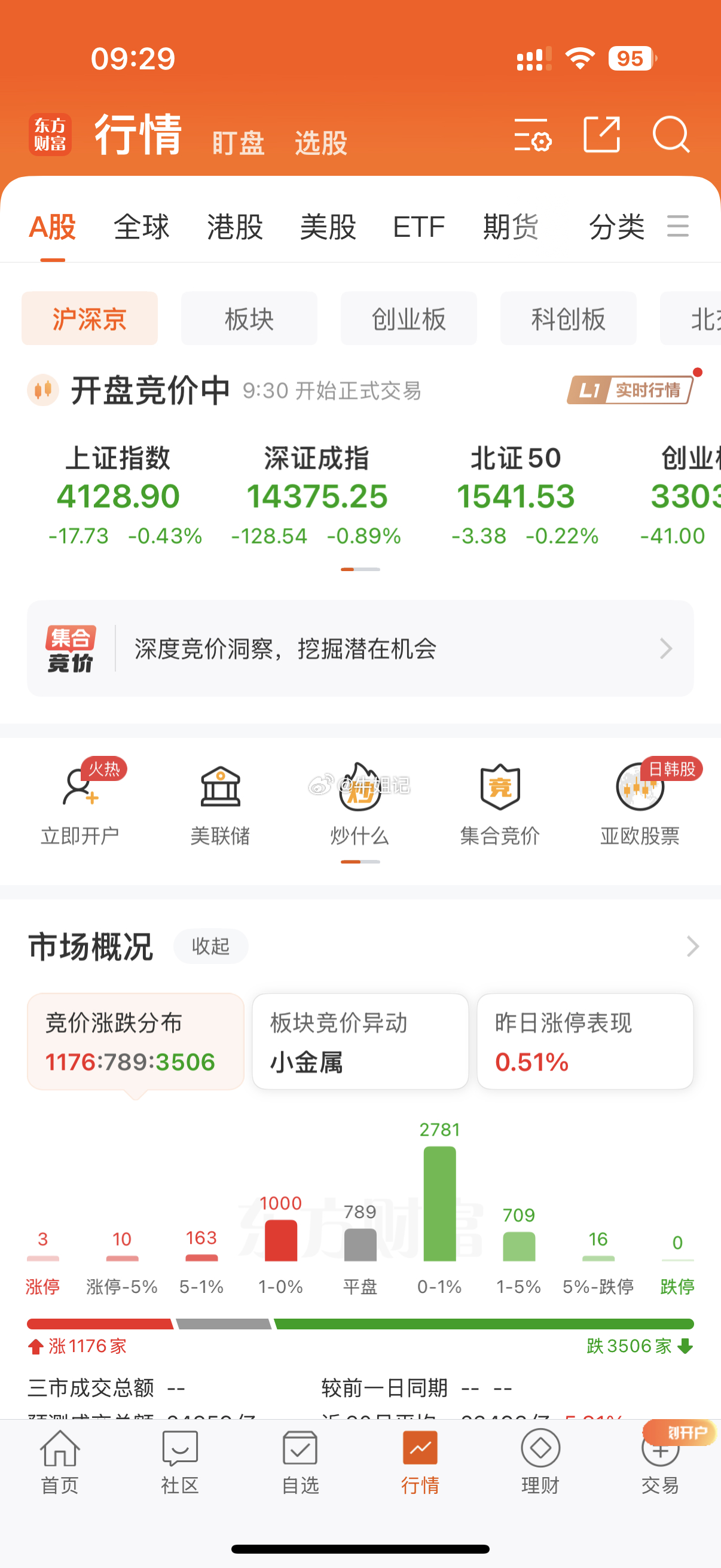Select the 科创板 filter chip
The image size is (721, 1568).
point(567,318)
